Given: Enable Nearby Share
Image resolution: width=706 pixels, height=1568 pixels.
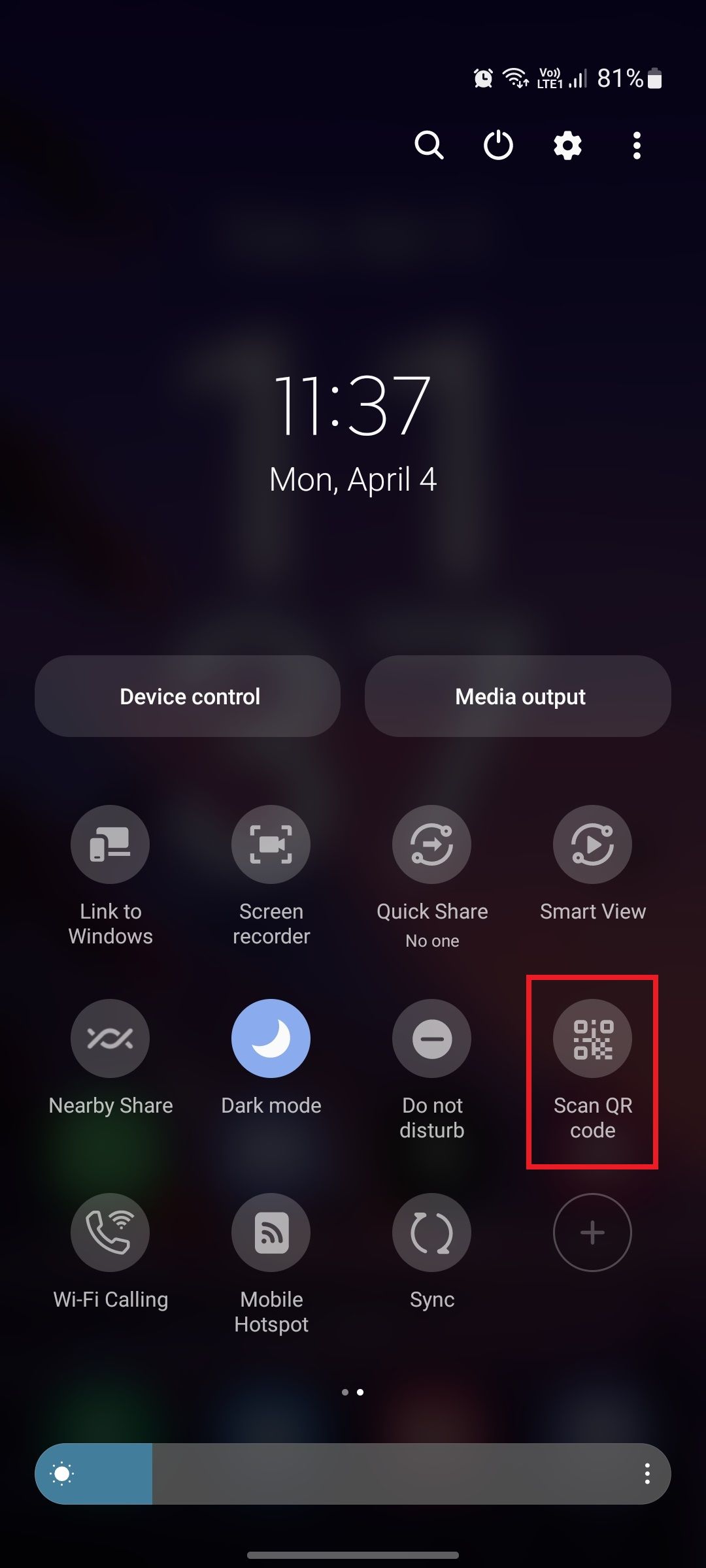Looking at the screenshot, I should click(x=110, y=1038).
